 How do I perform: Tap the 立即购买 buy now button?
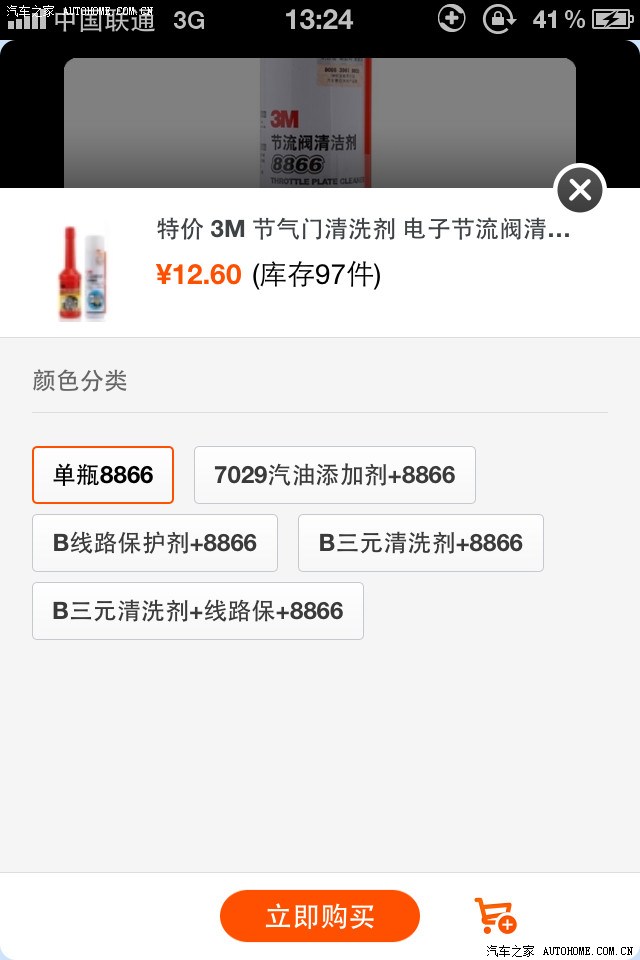[x=320, y=916]
